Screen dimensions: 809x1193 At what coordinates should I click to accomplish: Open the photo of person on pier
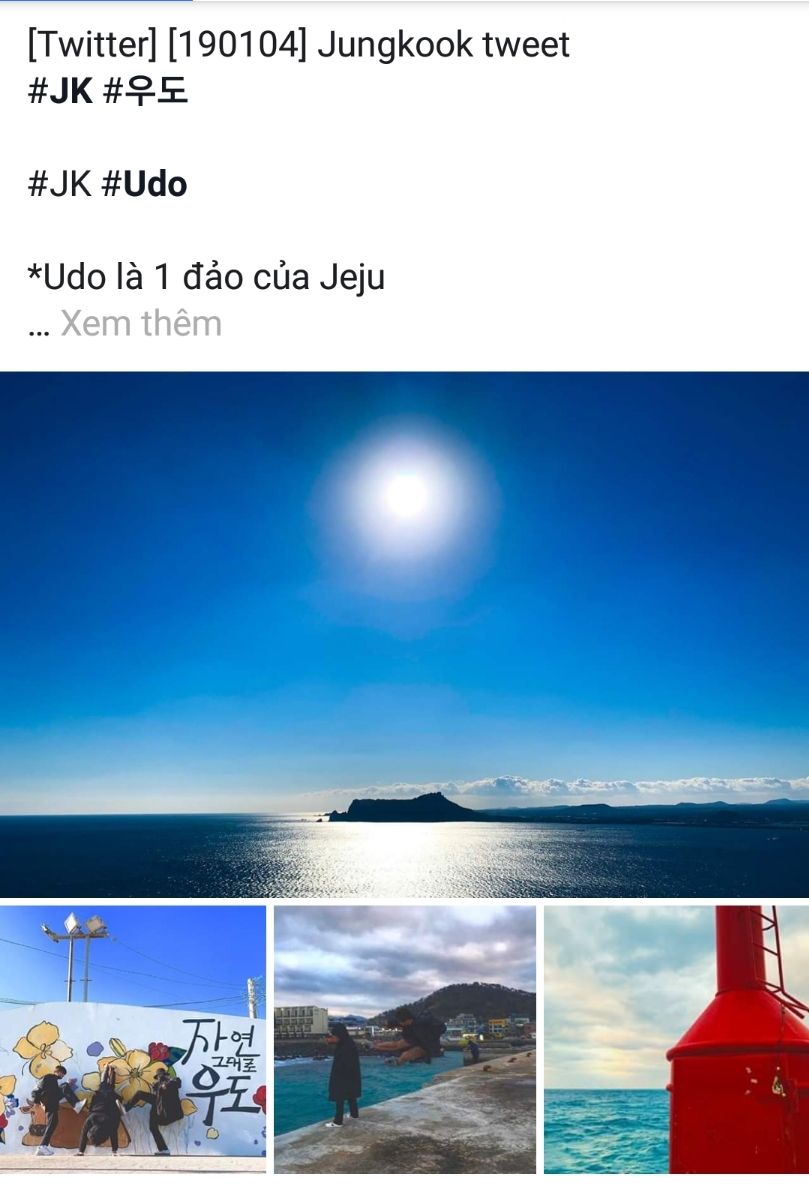405,1039
